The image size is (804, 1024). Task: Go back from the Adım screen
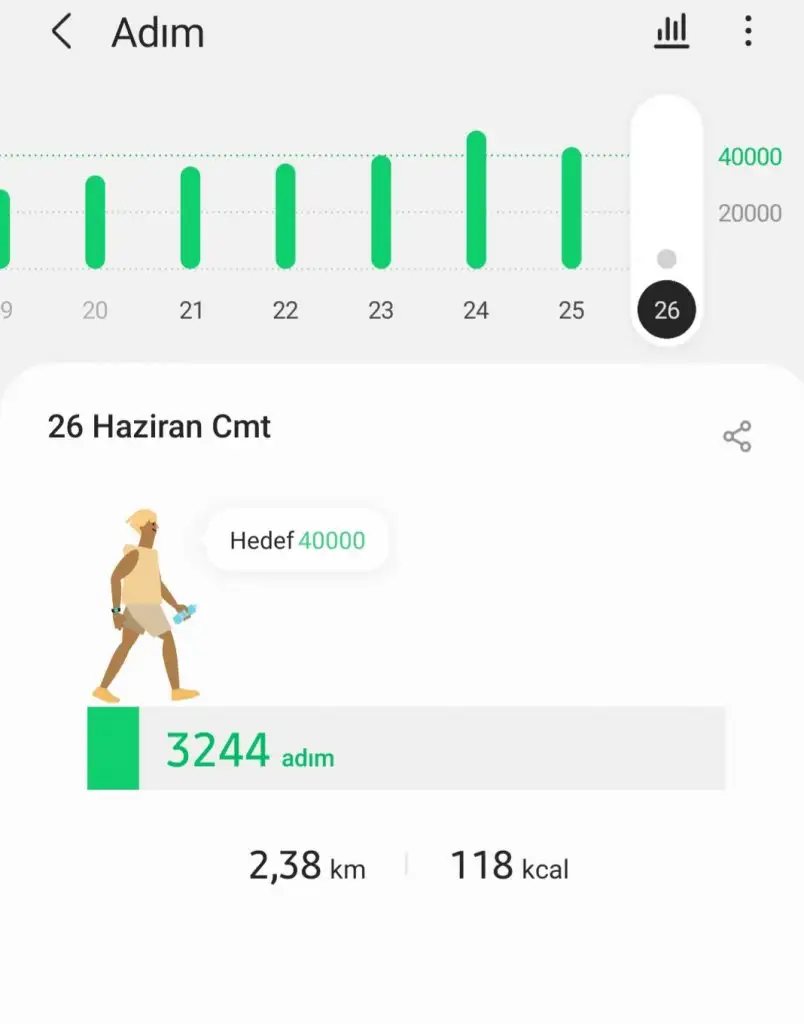61,32
